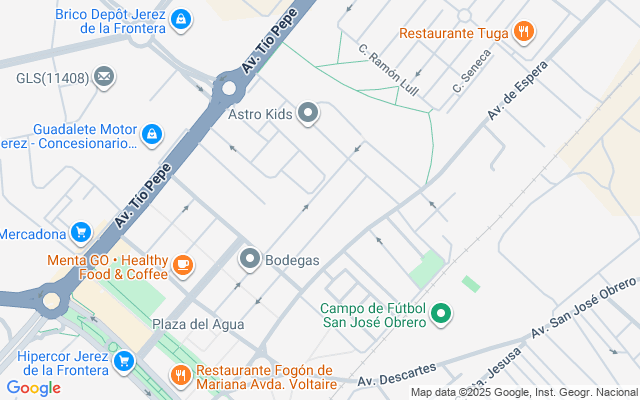The image size is (640, 400).
Task: Select the Bodegas place marker
Action: point(250,260)
